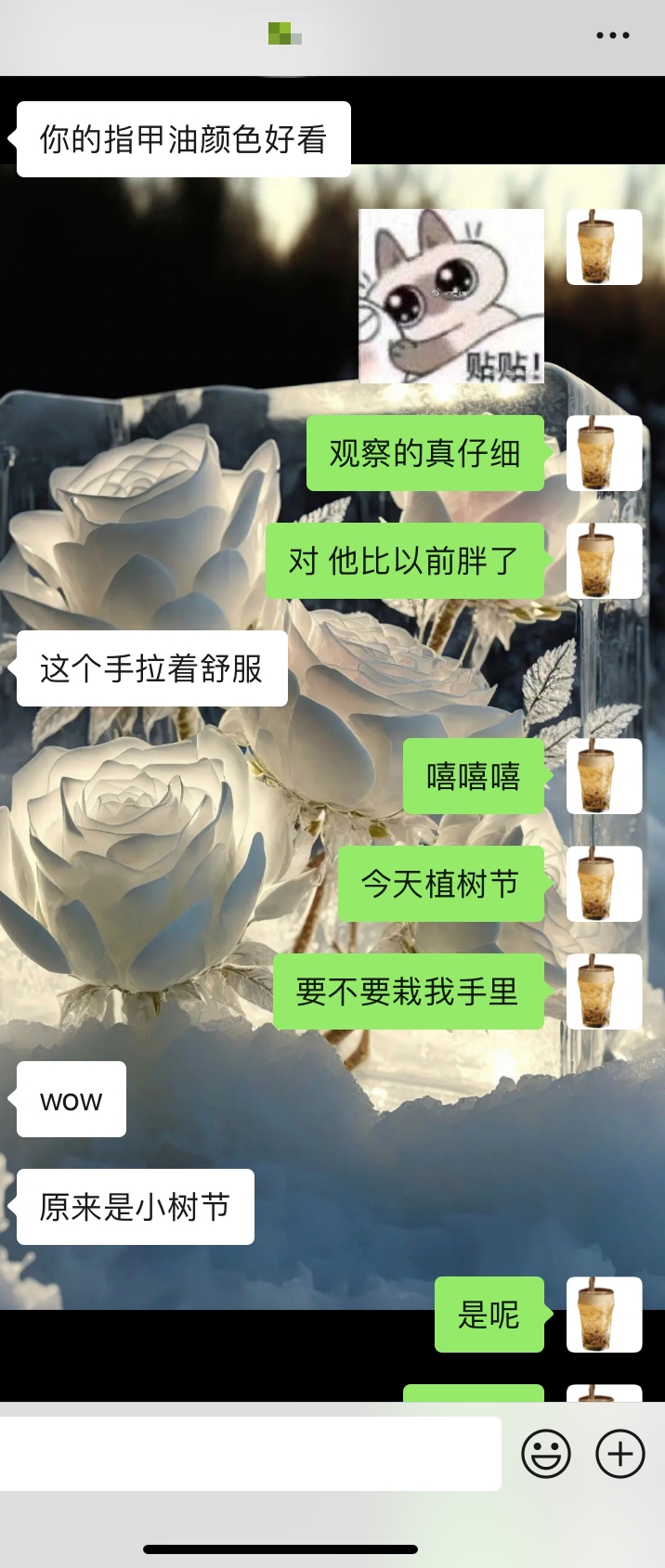Open the sender avatar beside 观察的真仔细

pos(604,453)
